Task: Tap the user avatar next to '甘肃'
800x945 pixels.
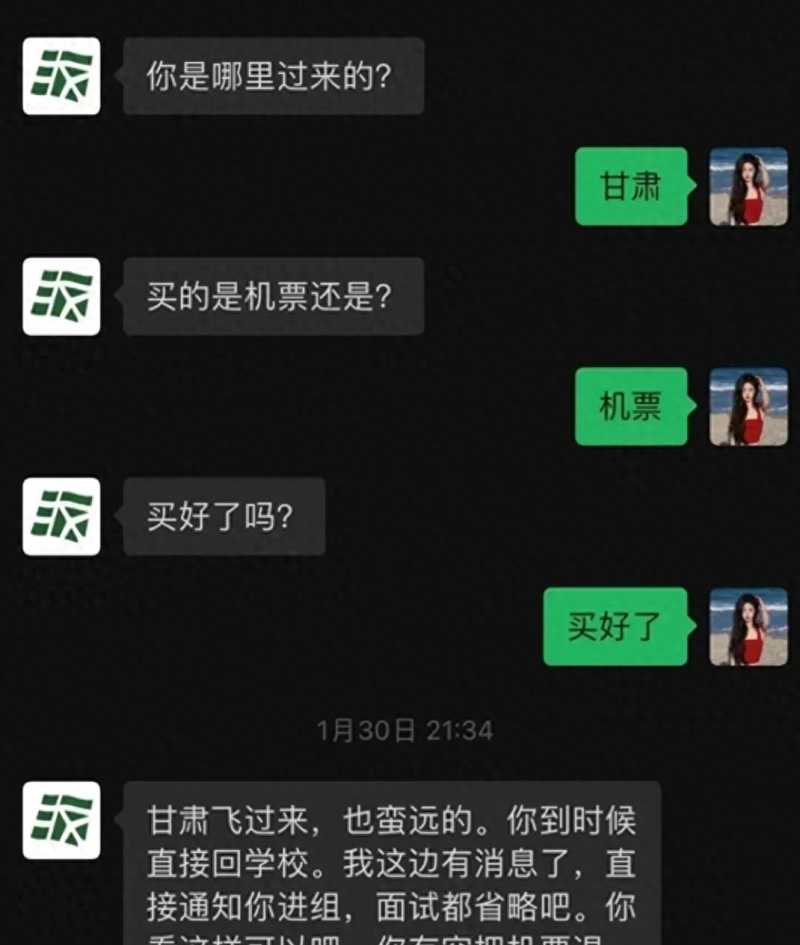Action: [x=748, y=186]
